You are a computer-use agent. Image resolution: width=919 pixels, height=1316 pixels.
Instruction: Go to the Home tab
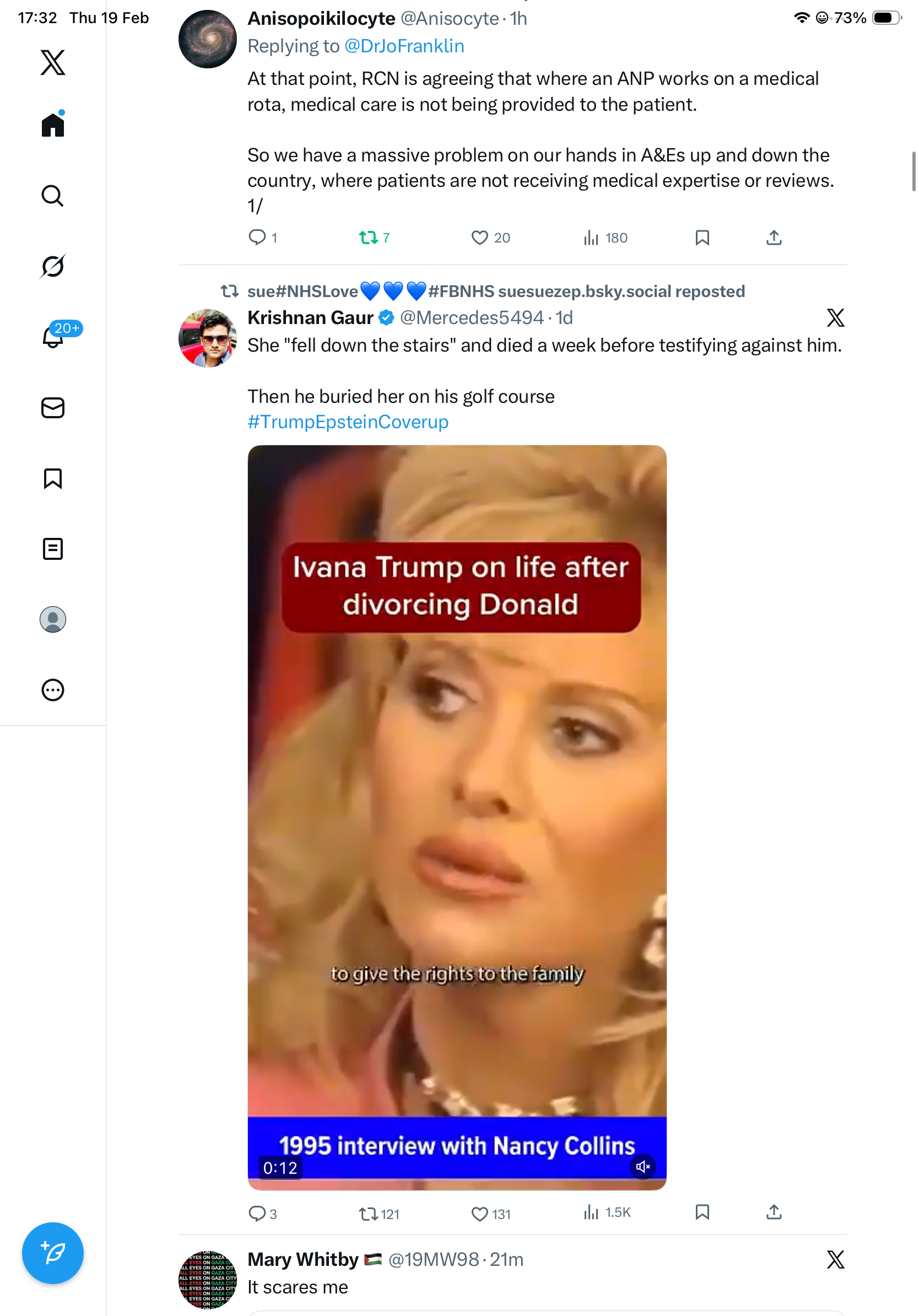53,125
